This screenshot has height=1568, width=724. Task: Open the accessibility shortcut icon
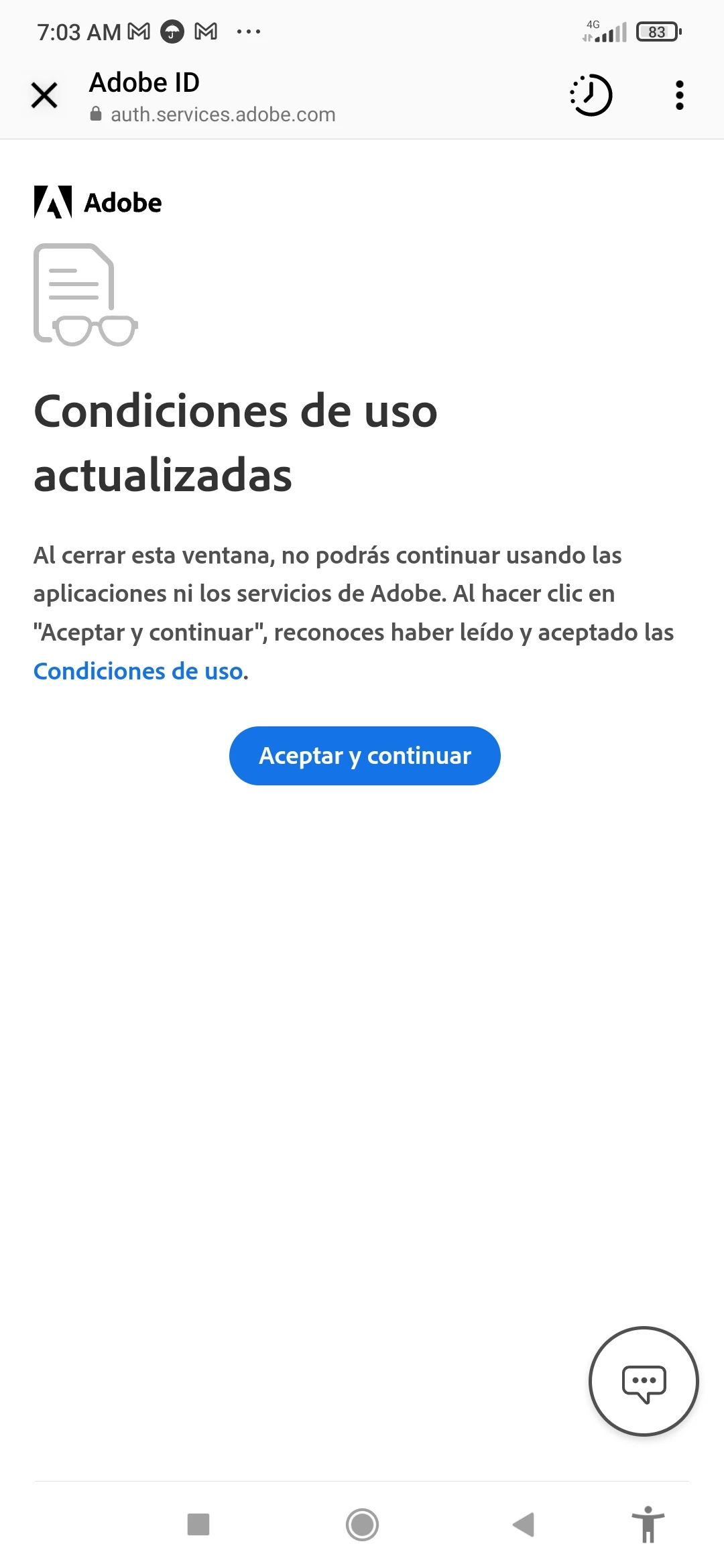click(x=648, y=1524)
